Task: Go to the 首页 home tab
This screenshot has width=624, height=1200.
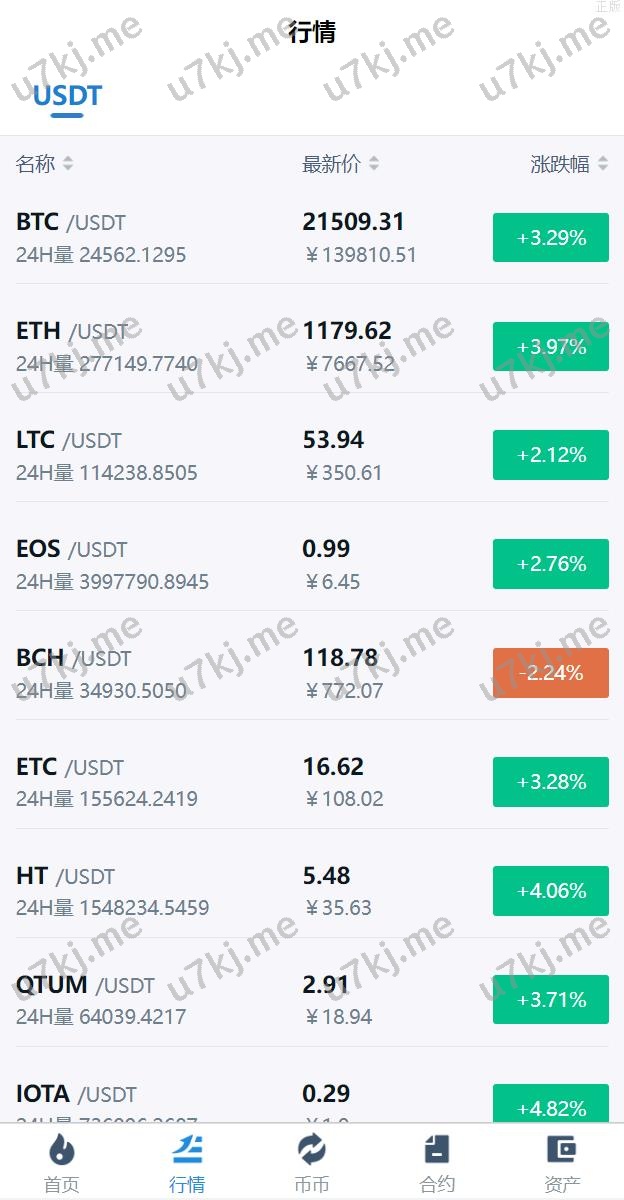Action: (x=62, y=1163)
